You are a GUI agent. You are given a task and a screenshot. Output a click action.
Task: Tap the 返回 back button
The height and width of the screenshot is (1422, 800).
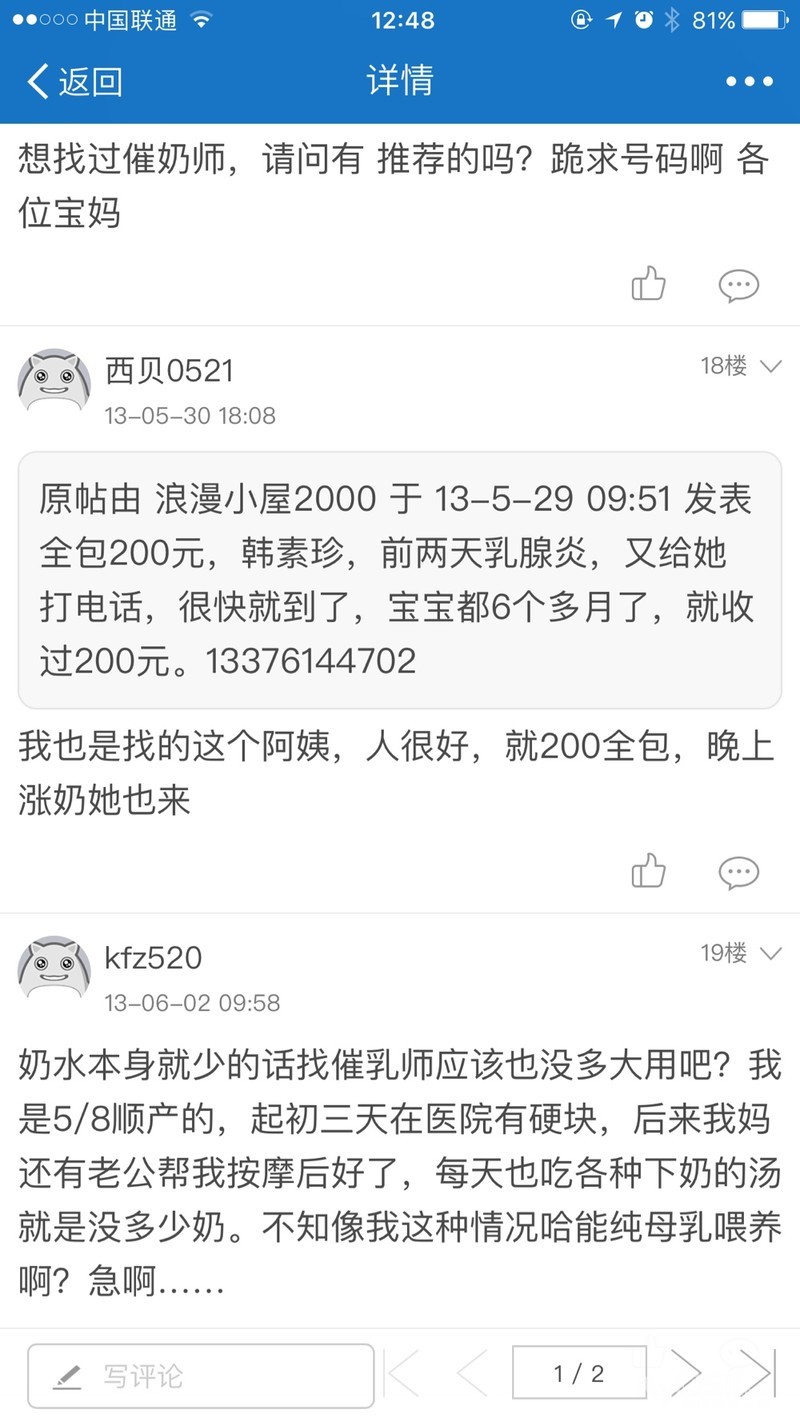[x=75, y=82]
